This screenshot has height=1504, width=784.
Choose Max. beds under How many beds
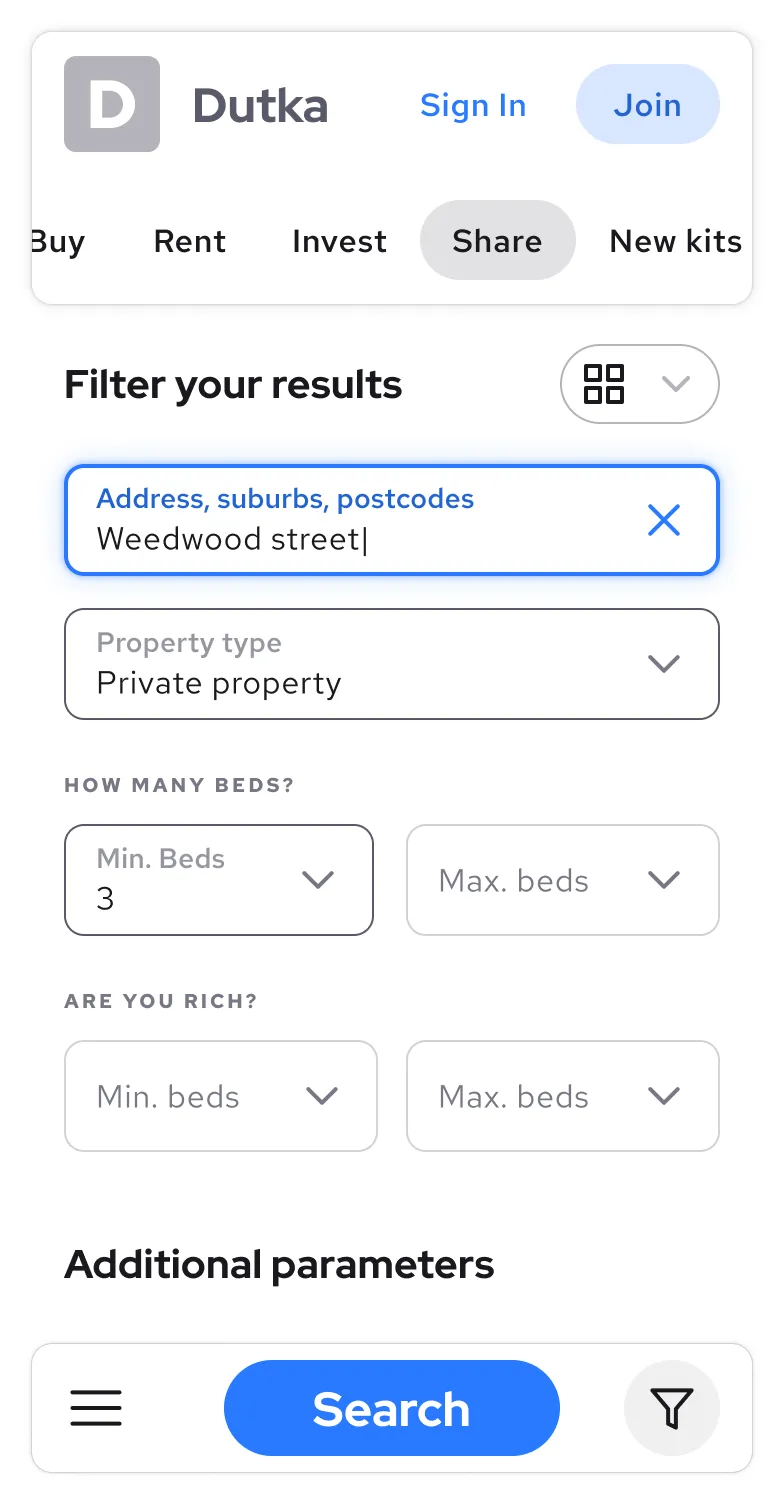(x=562, y=880)
